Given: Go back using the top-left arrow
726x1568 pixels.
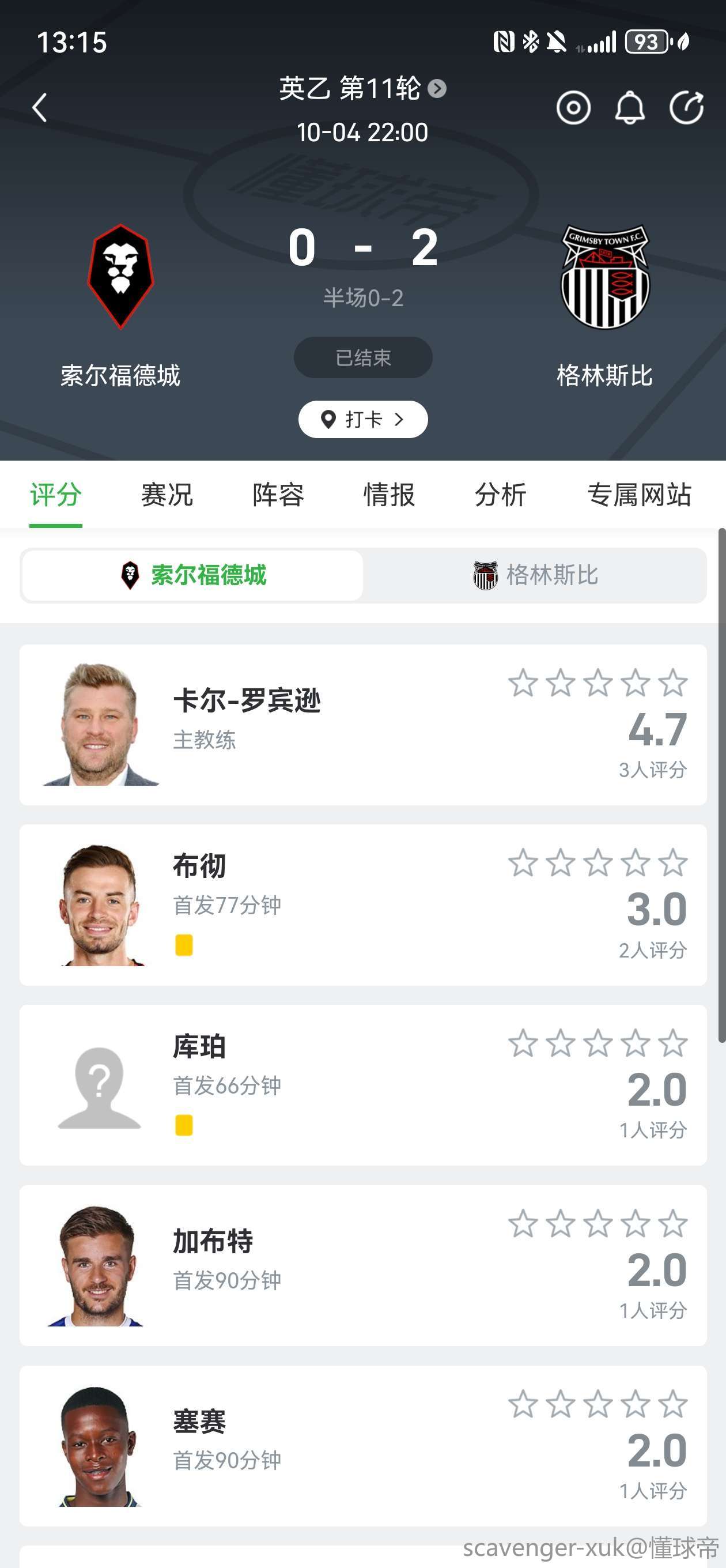Looking at the screenshot, I should click(40, 108).
